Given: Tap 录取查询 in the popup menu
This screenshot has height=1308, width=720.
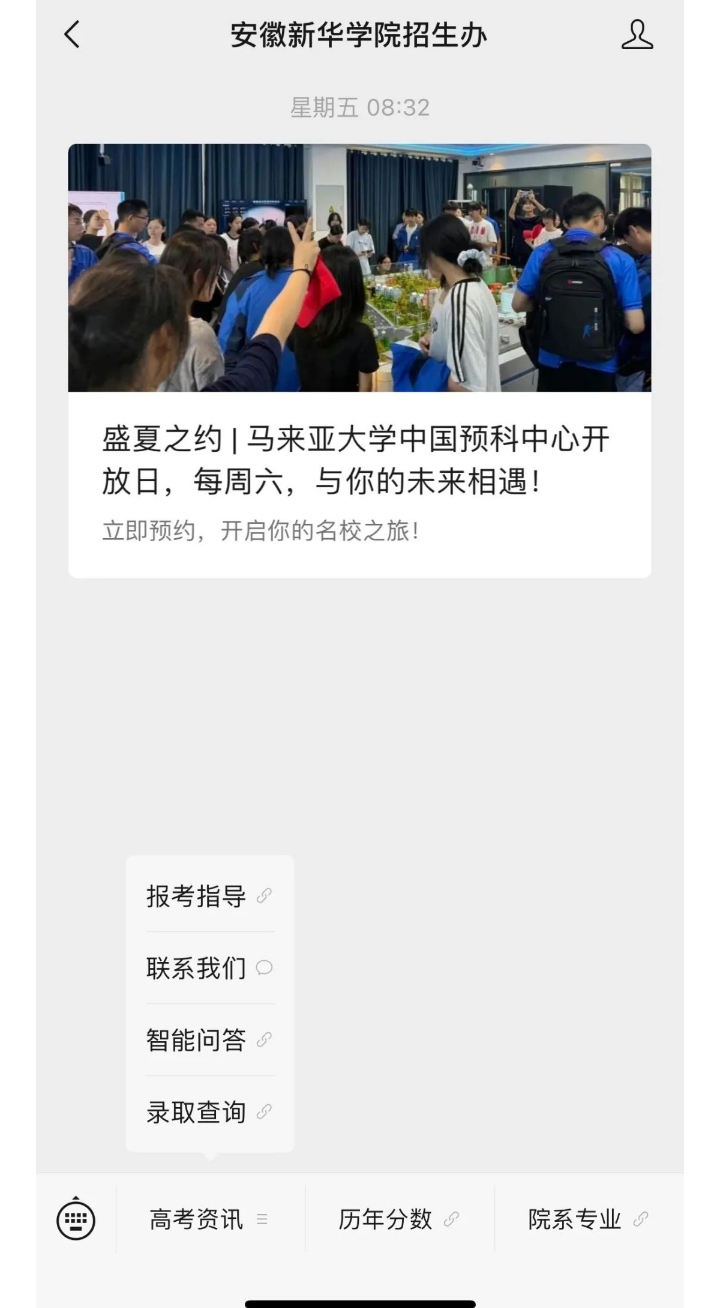Looking at the screenshot, I should pyautogui.click(x=209, y=1112).
